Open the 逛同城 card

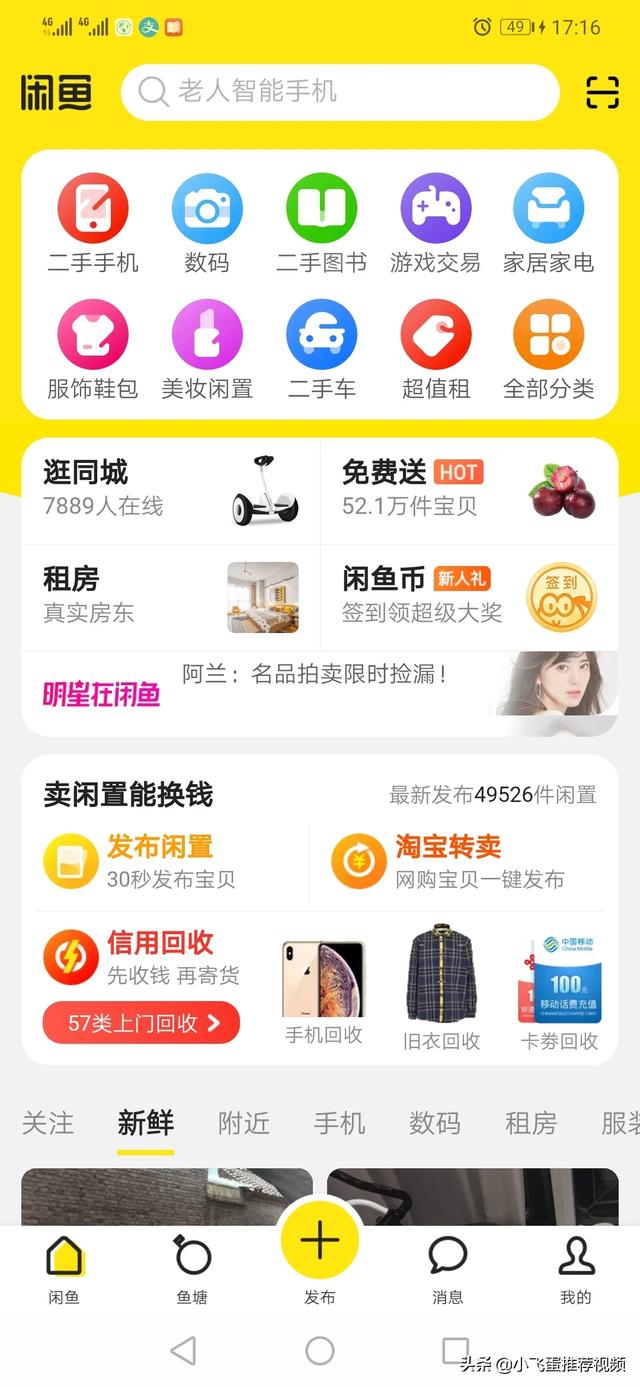[x=171, y=489]
